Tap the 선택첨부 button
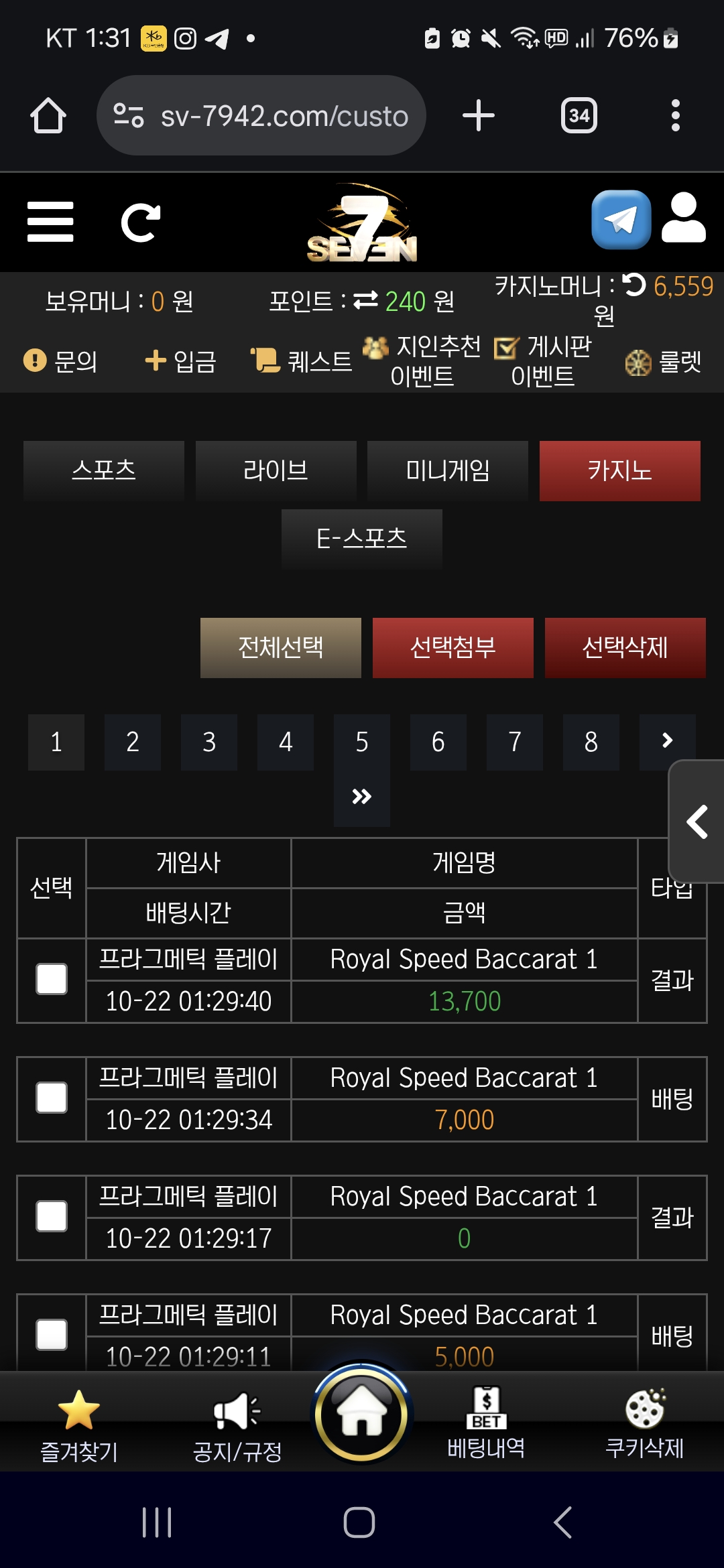This screenshot has height=1568, width=724. 453,647
